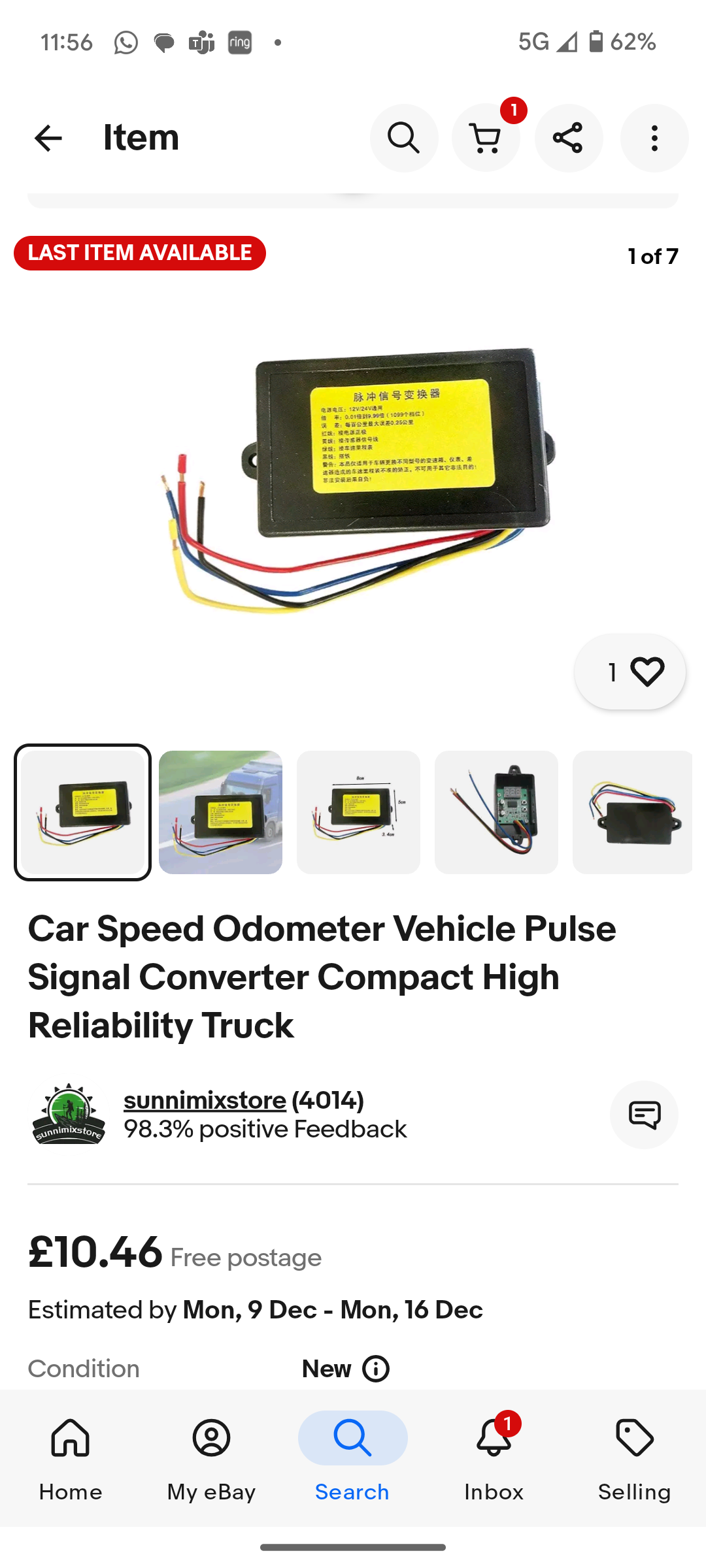Open sunnimixstore seller profile
Screen dimensions: 706x1568
click(205, 1101)
